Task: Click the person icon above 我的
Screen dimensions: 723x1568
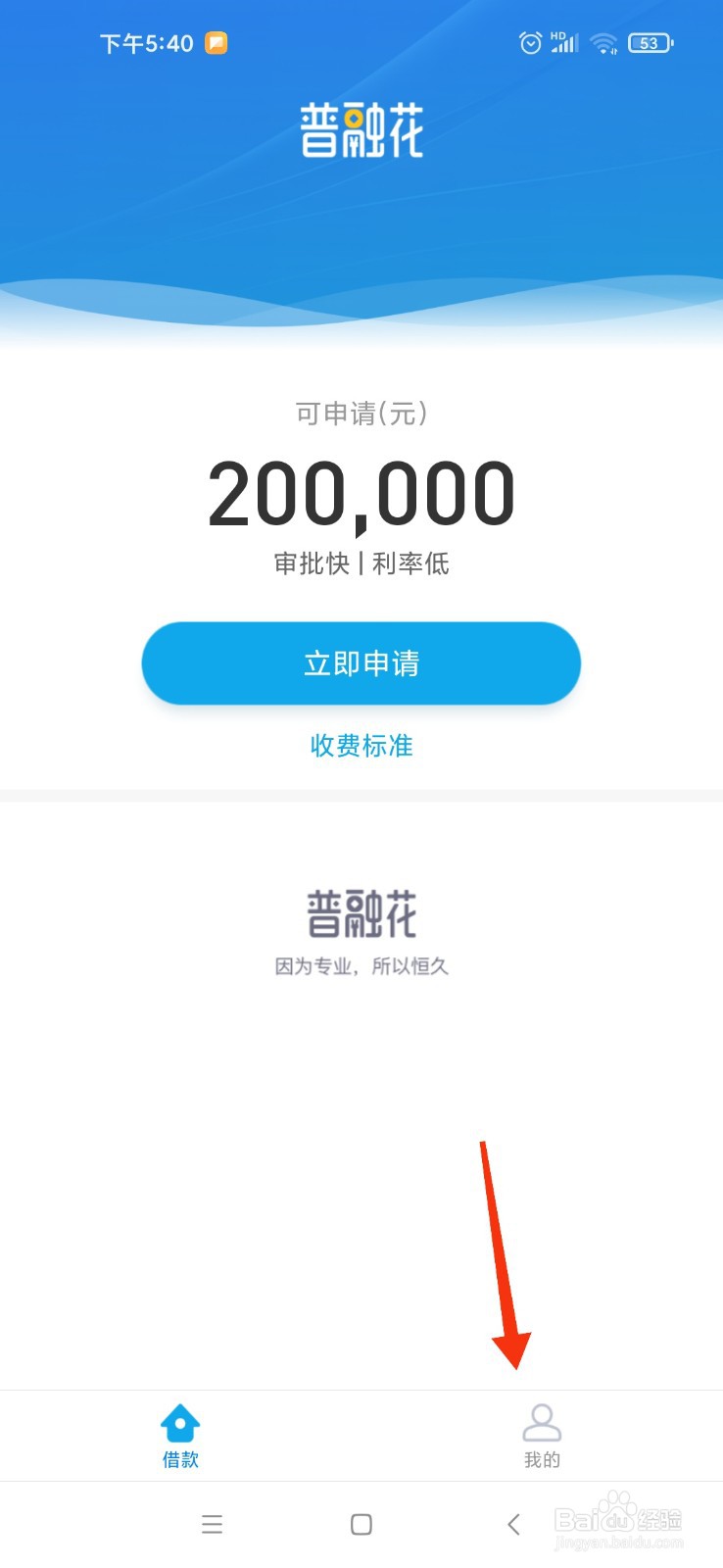Action: click(x=543, y=1421)
